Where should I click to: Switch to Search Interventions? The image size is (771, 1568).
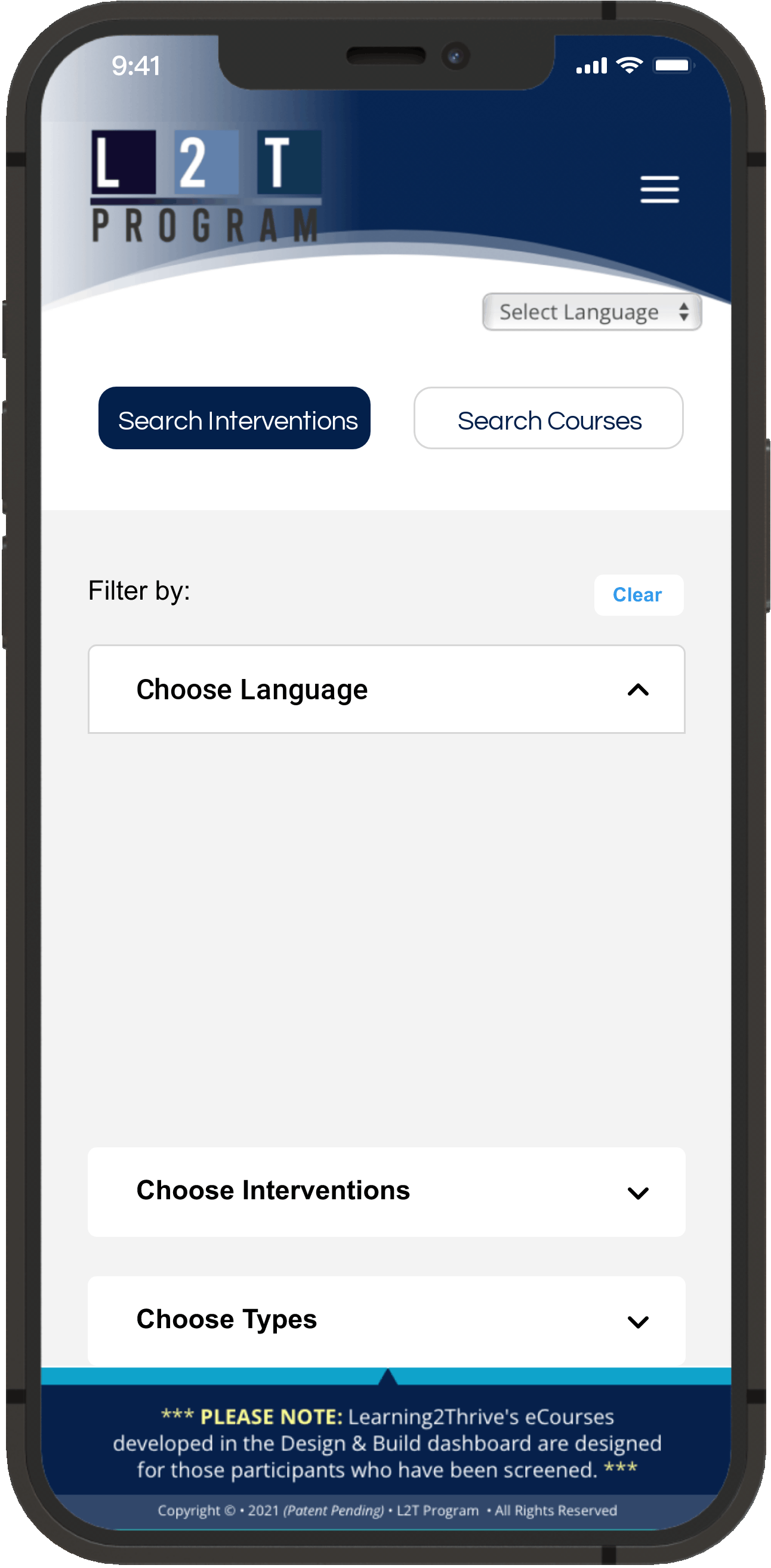235,418
